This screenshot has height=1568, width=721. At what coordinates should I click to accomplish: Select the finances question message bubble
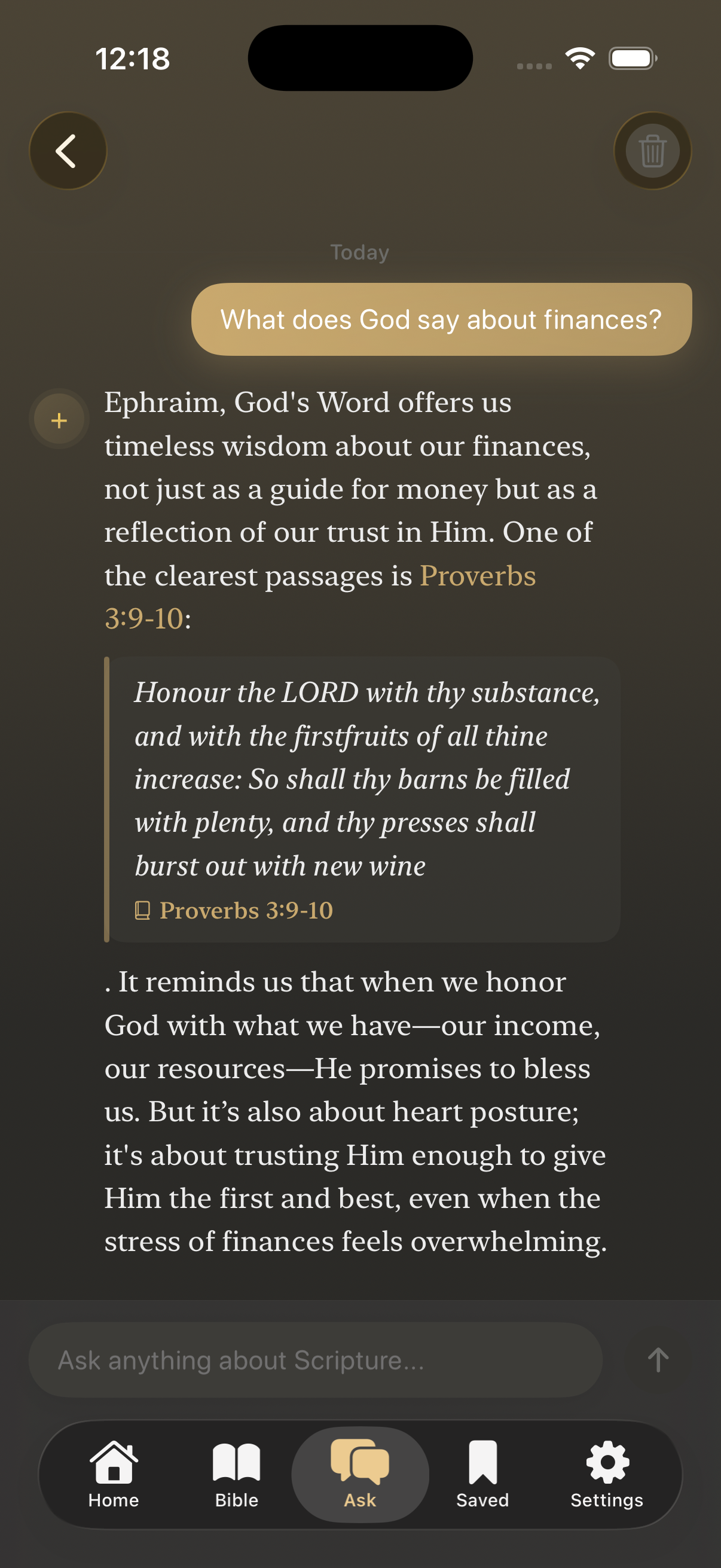441,319
